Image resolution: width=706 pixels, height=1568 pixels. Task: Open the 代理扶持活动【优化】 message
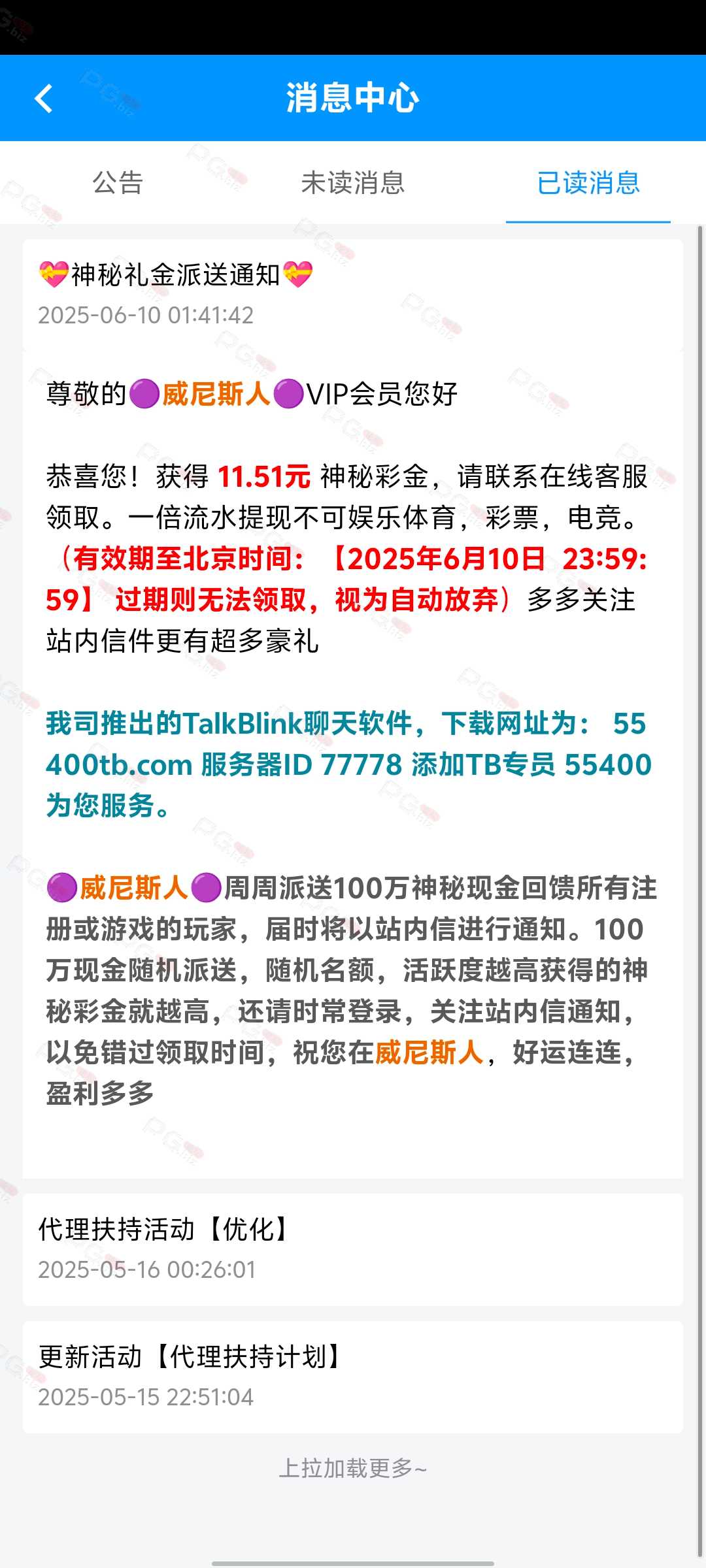(353, 1249)
